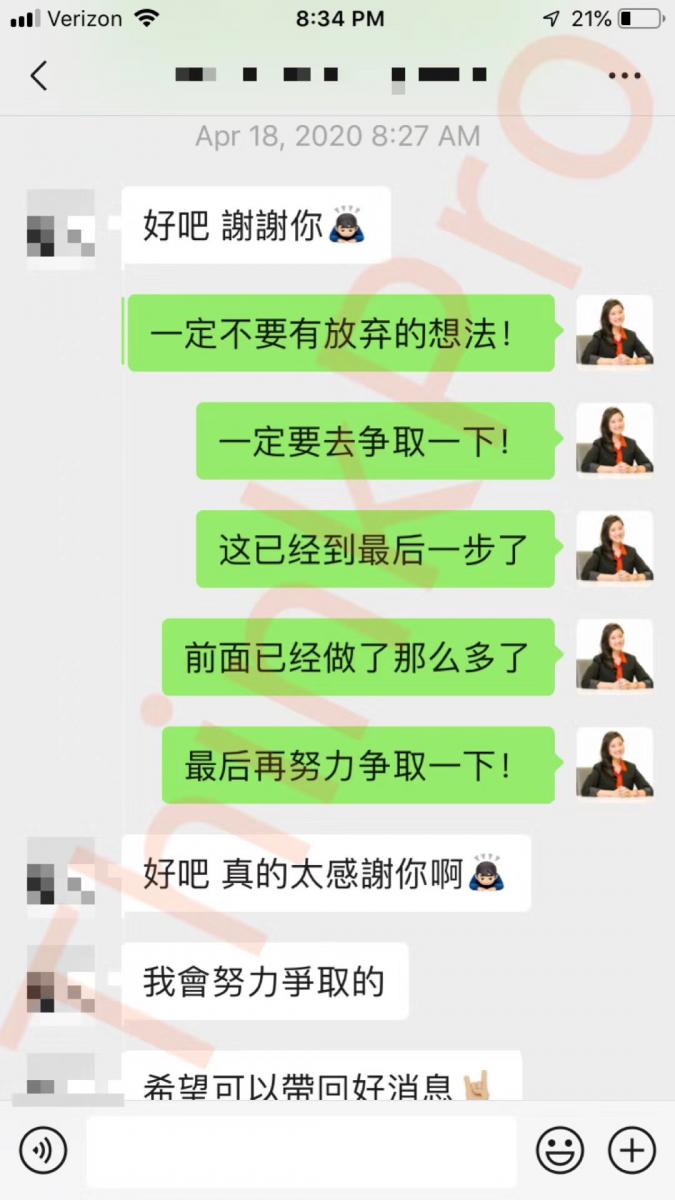Open the chat info overflow menu
This screenshot has height=1200, width=675.
point(625,76)
